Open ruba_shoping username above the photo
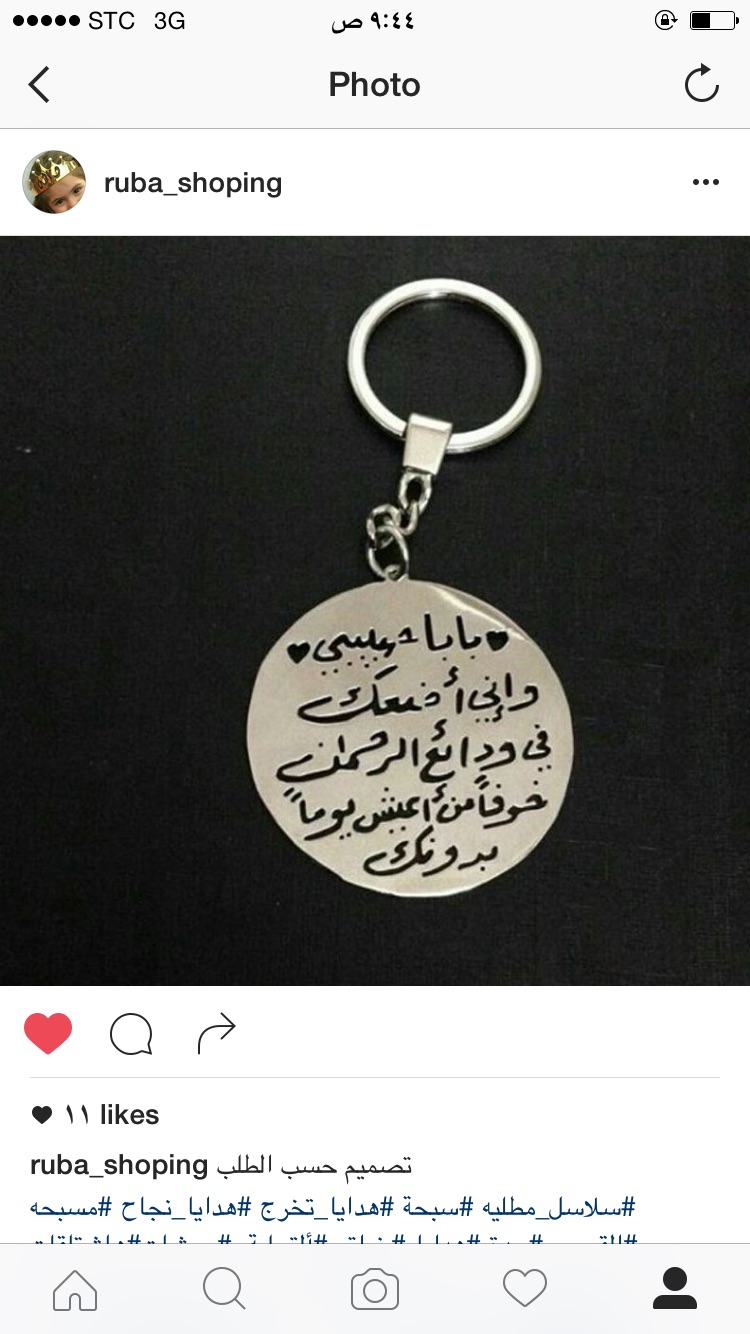The image size is (750, 1334). [193, 183]
